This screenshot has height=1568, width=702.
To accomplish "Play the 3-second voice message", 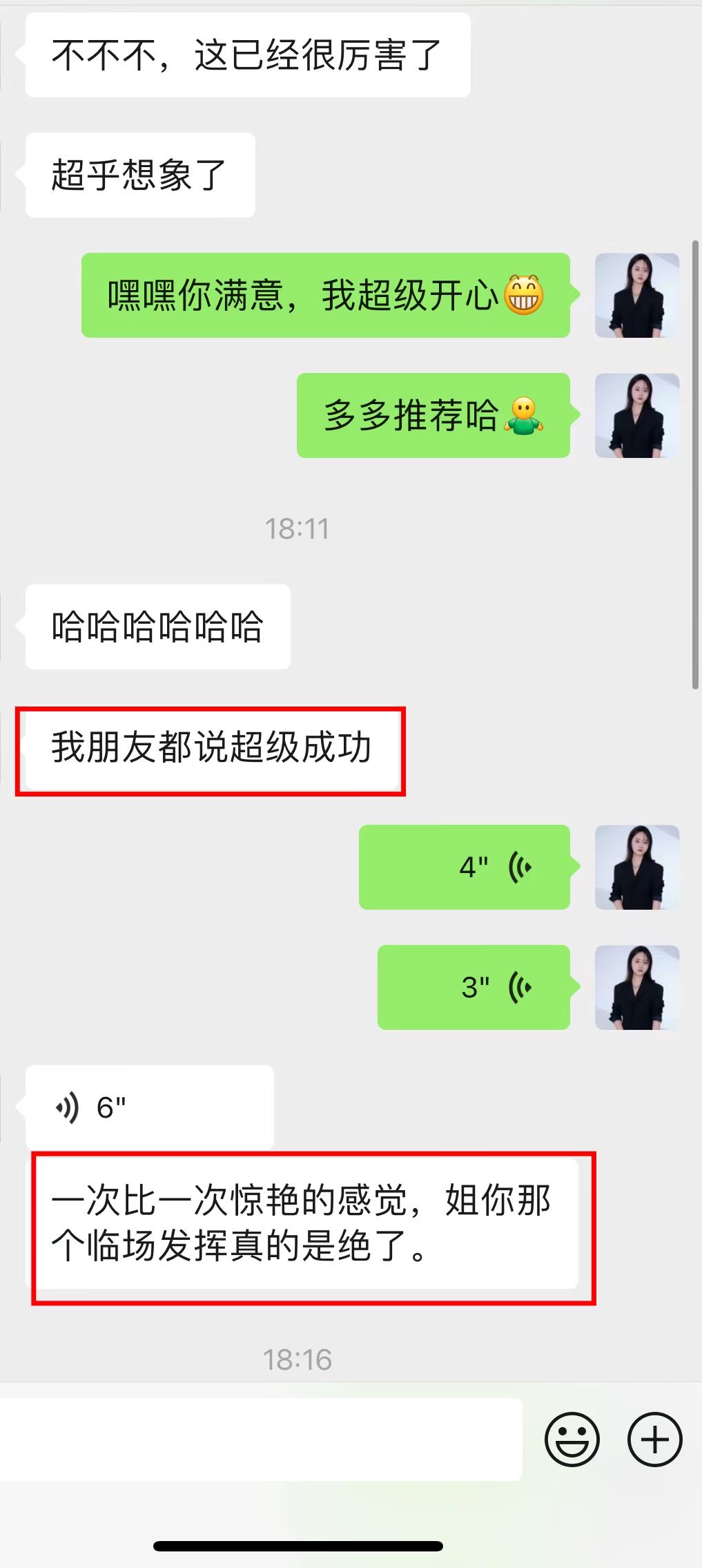I will pyautogui.click(x=474, y=987).
